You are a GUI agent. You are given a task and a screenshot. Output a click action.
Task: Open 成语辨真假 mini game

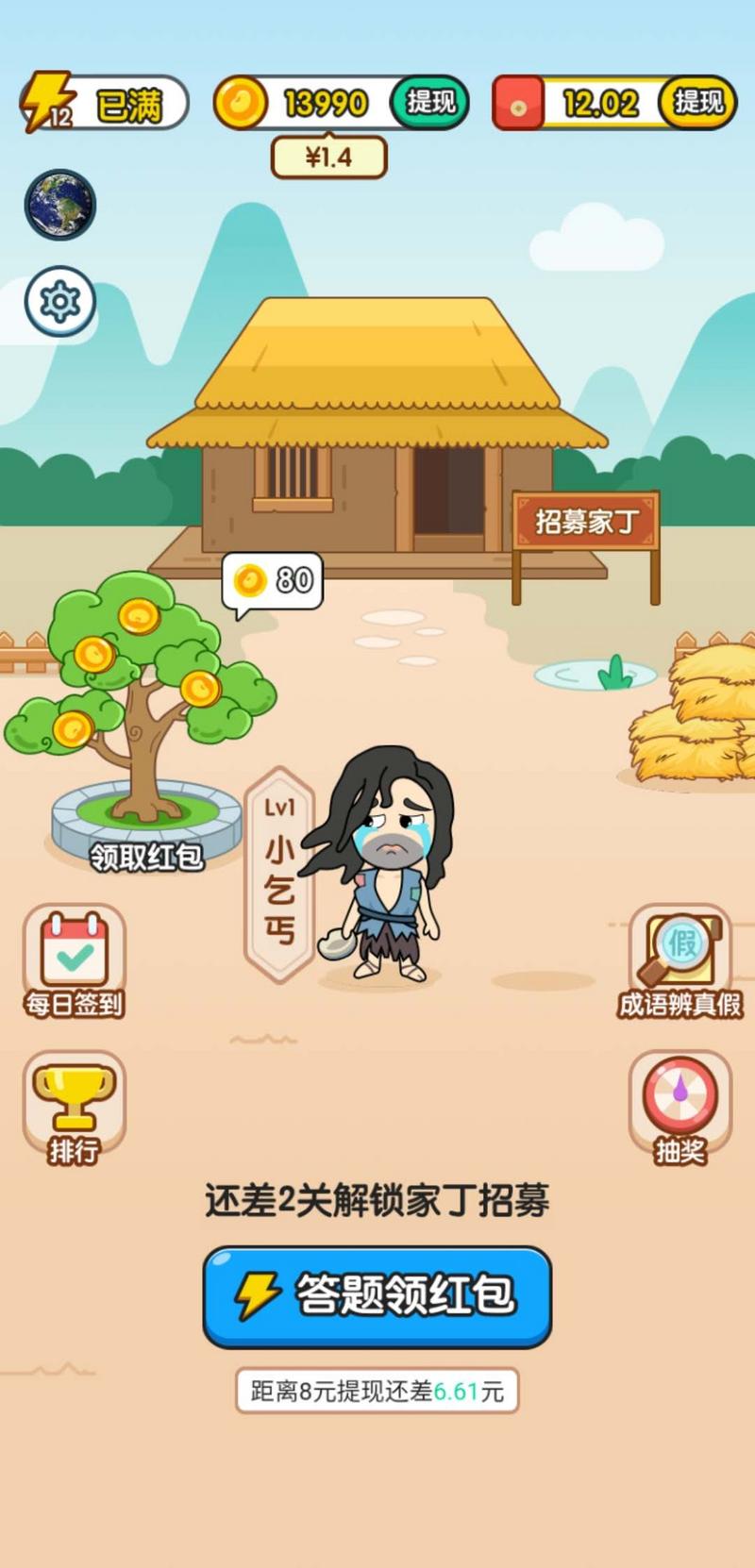[x=679, y=961]
